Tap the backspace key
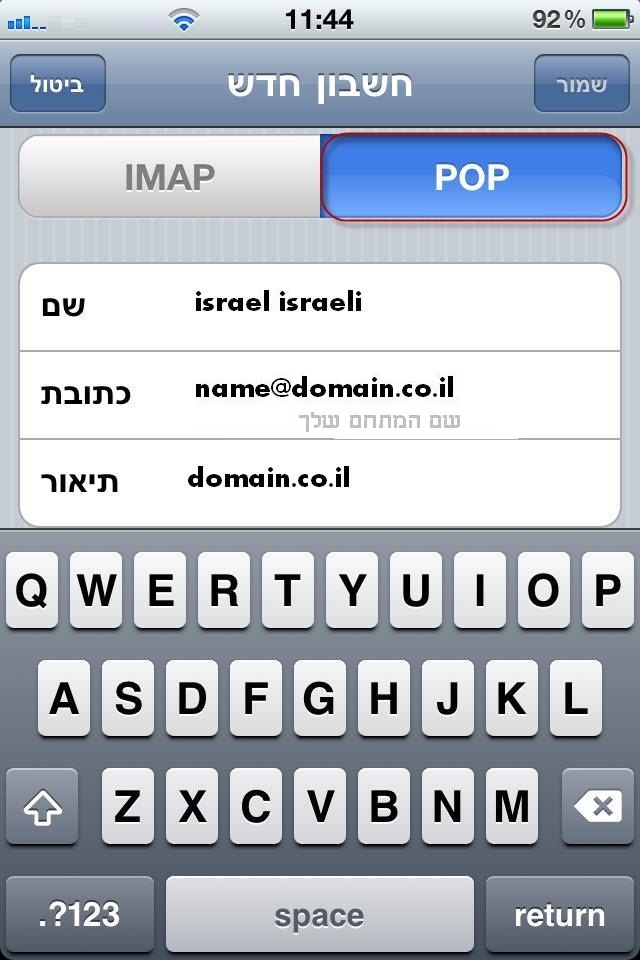The height and width of the screenshot is (960, 640). click(x=598, y=807)
